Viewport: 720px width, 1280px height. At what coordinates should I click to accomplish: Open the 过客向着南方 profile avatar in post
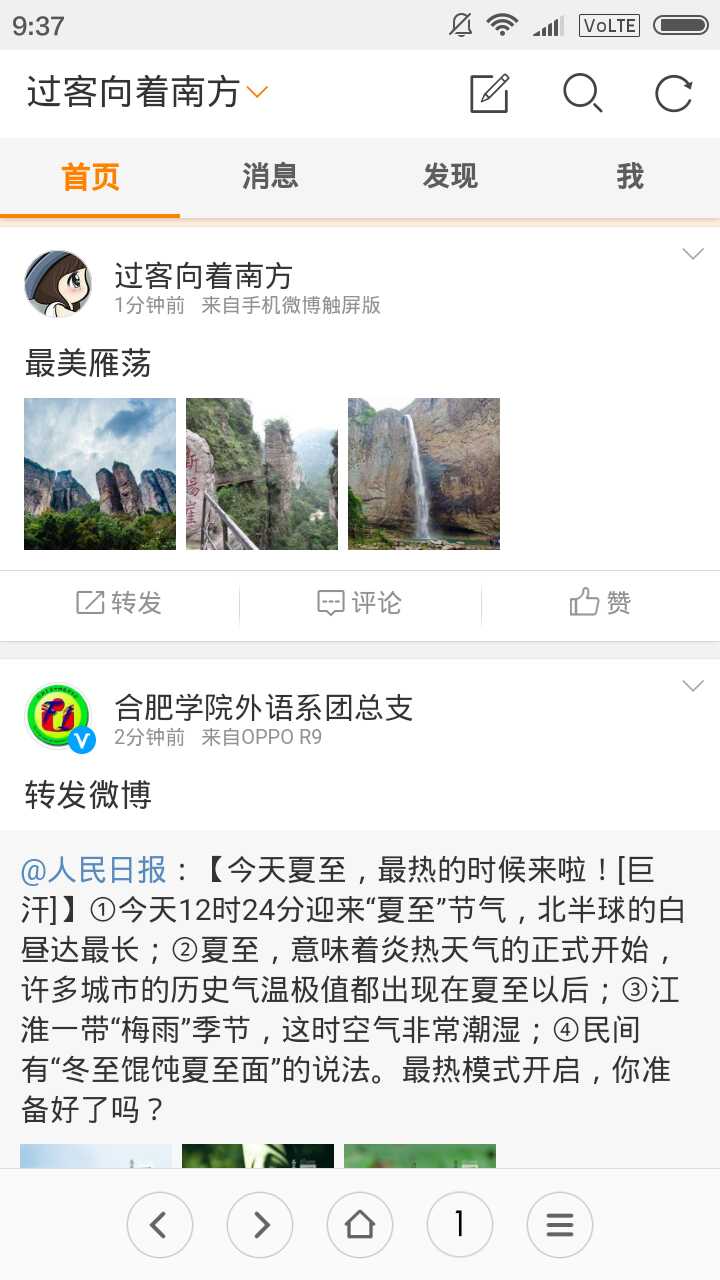[58, 284]
